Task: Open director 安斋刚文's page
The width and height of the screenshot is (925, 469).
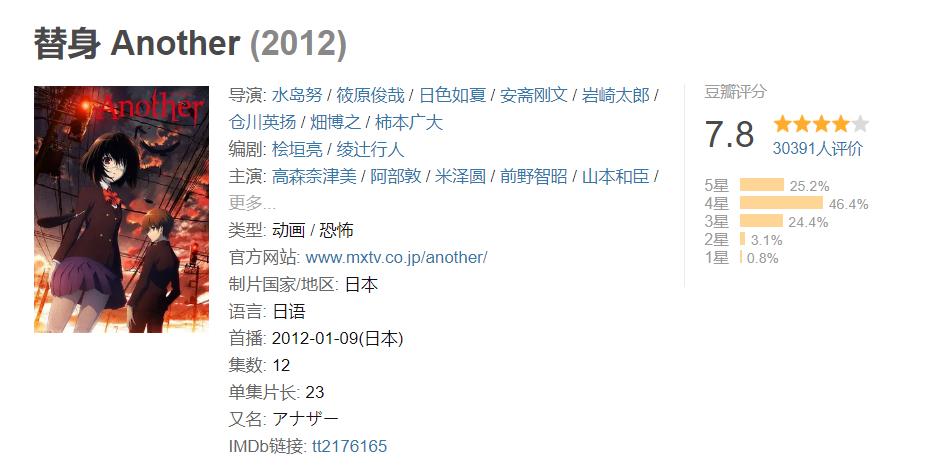Action: pos(534,95)
